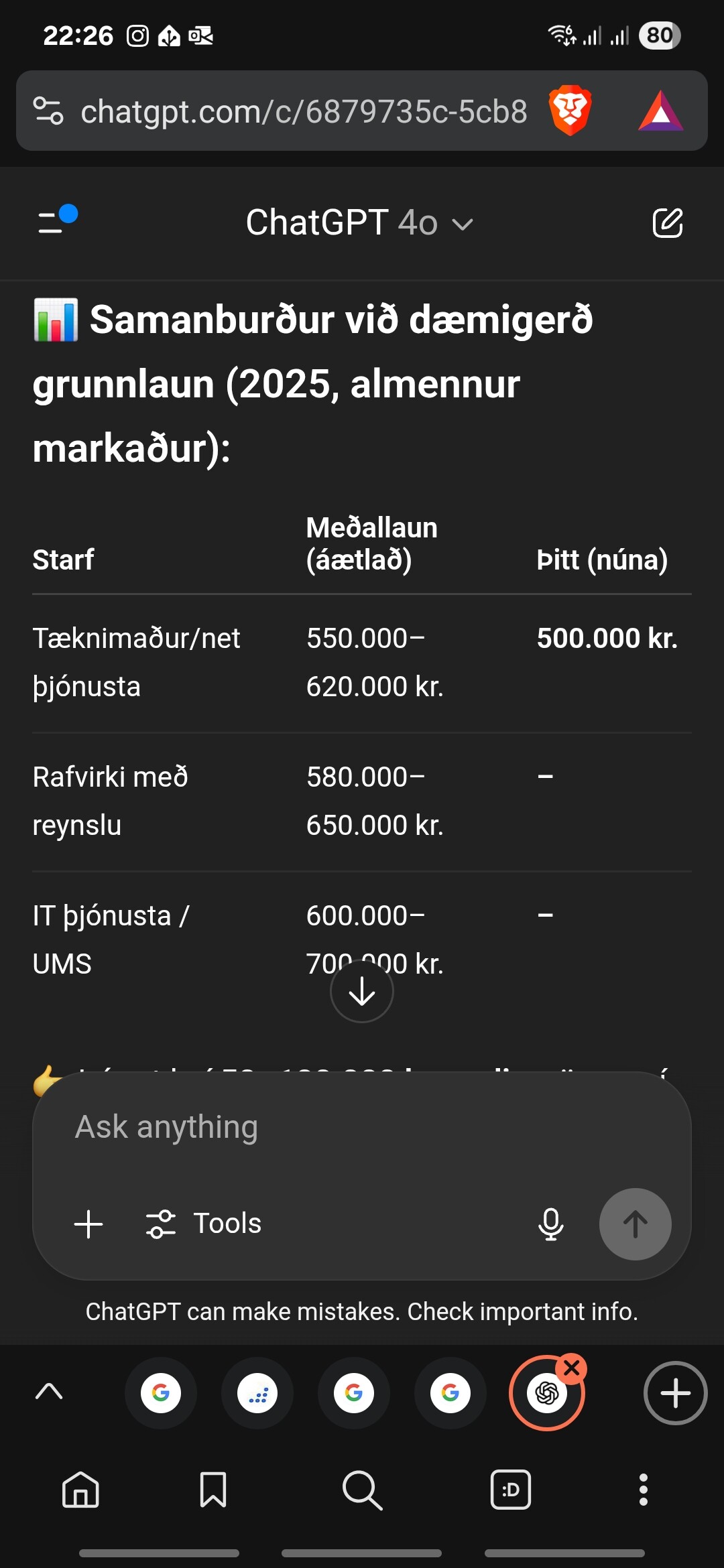
Task: Open the ChatGPT sidebar menu
Action: pyautogui.click(x=57, y=221)
